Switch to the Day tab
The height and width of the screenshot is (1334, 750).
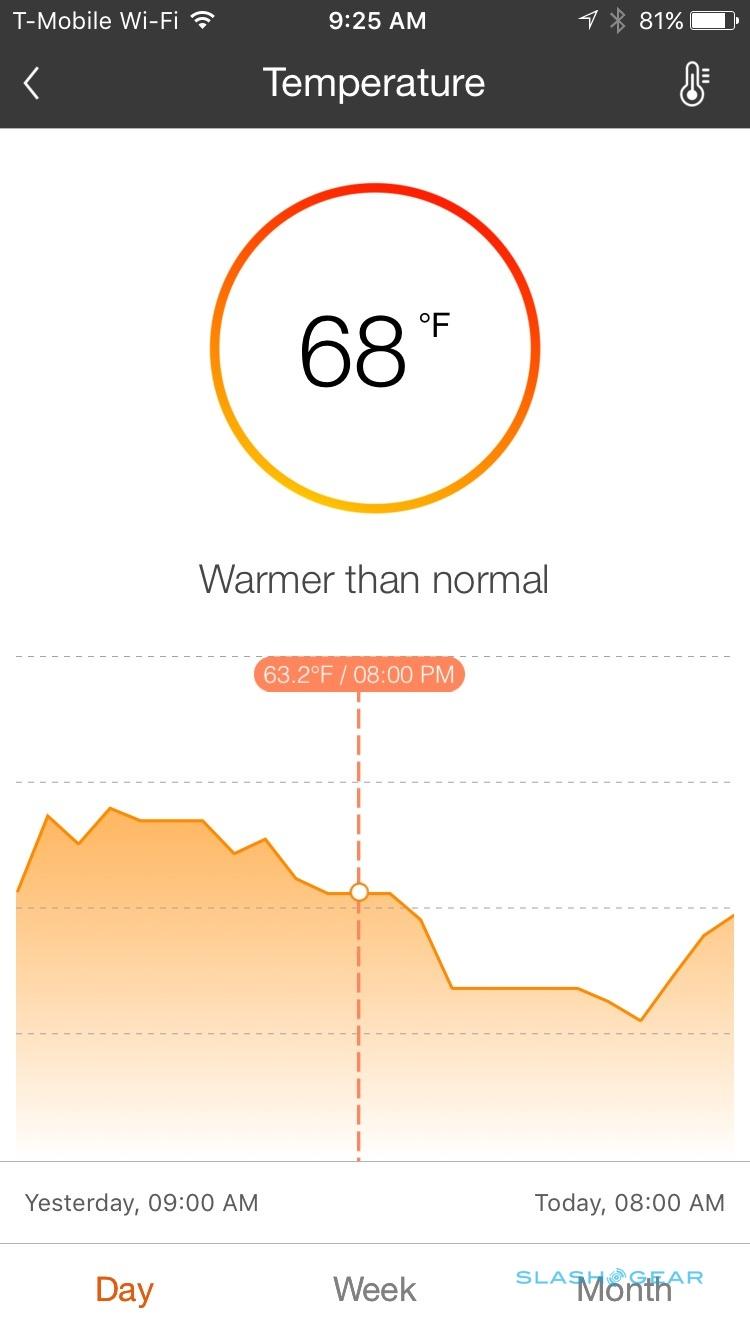pos(124,1289)
